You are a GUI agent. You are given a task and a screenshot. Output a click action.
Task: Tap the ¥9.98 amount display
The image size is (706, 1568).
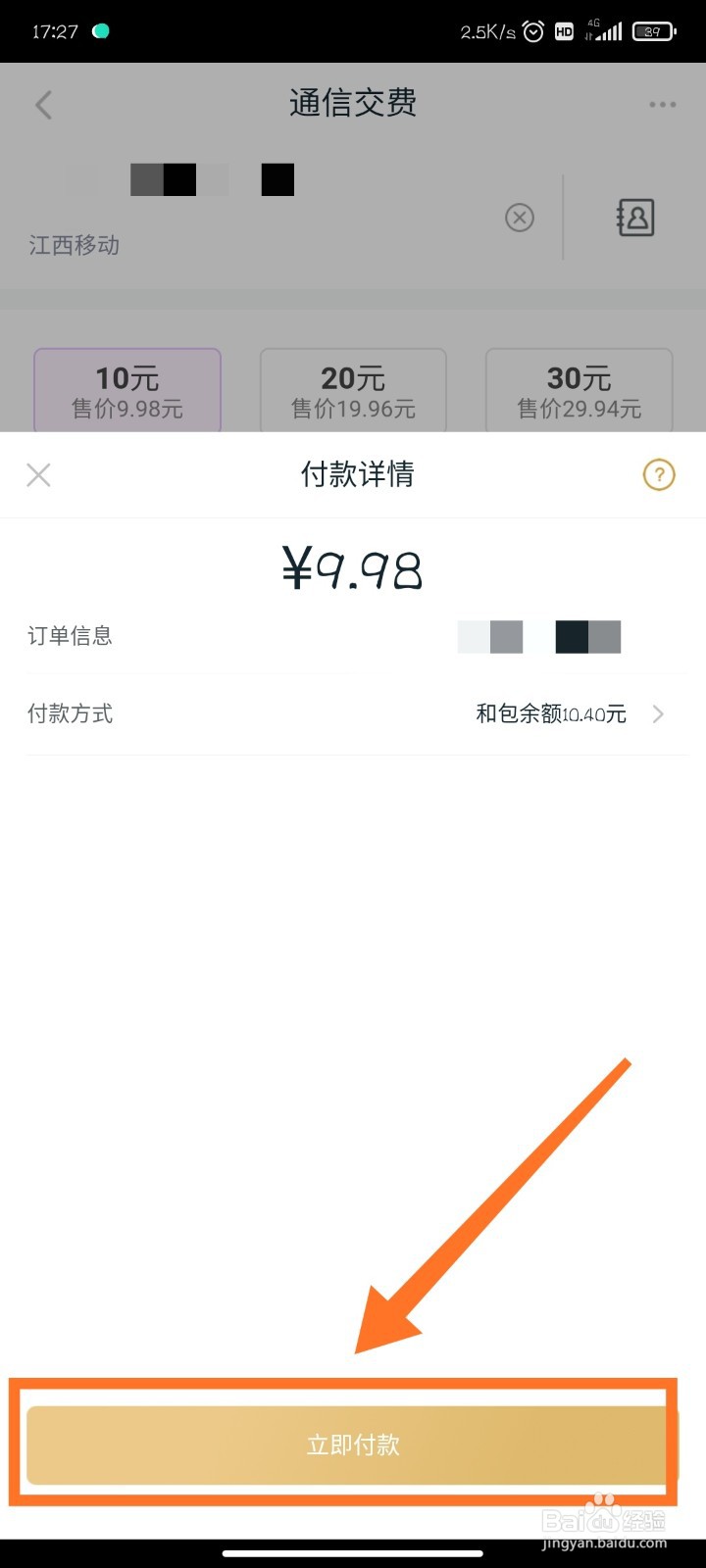(x=353, y=568)
